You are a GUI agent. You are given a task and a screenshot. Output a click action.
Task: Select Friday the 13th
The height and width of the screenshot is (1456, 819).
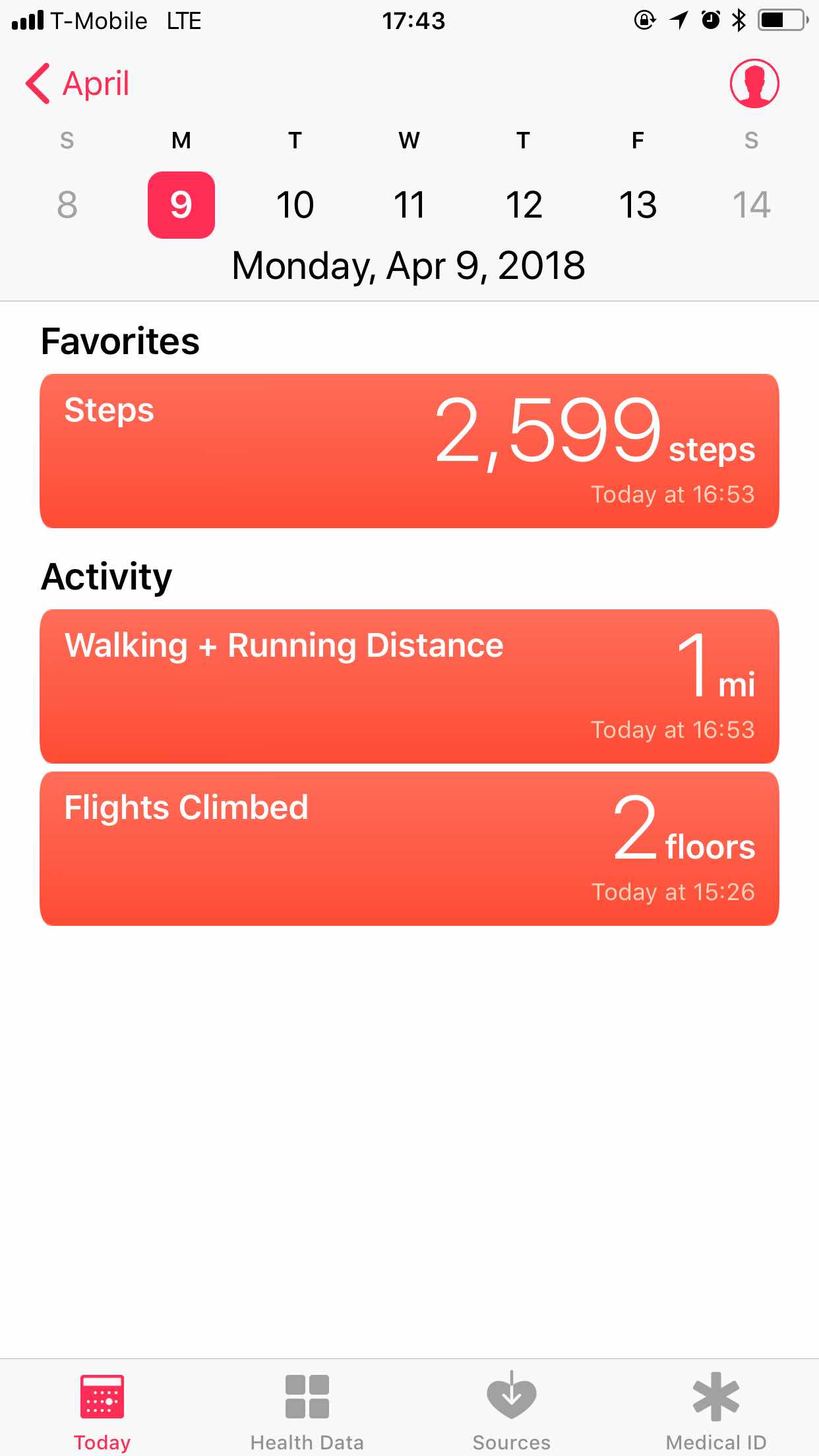click(x=638, y=204)
